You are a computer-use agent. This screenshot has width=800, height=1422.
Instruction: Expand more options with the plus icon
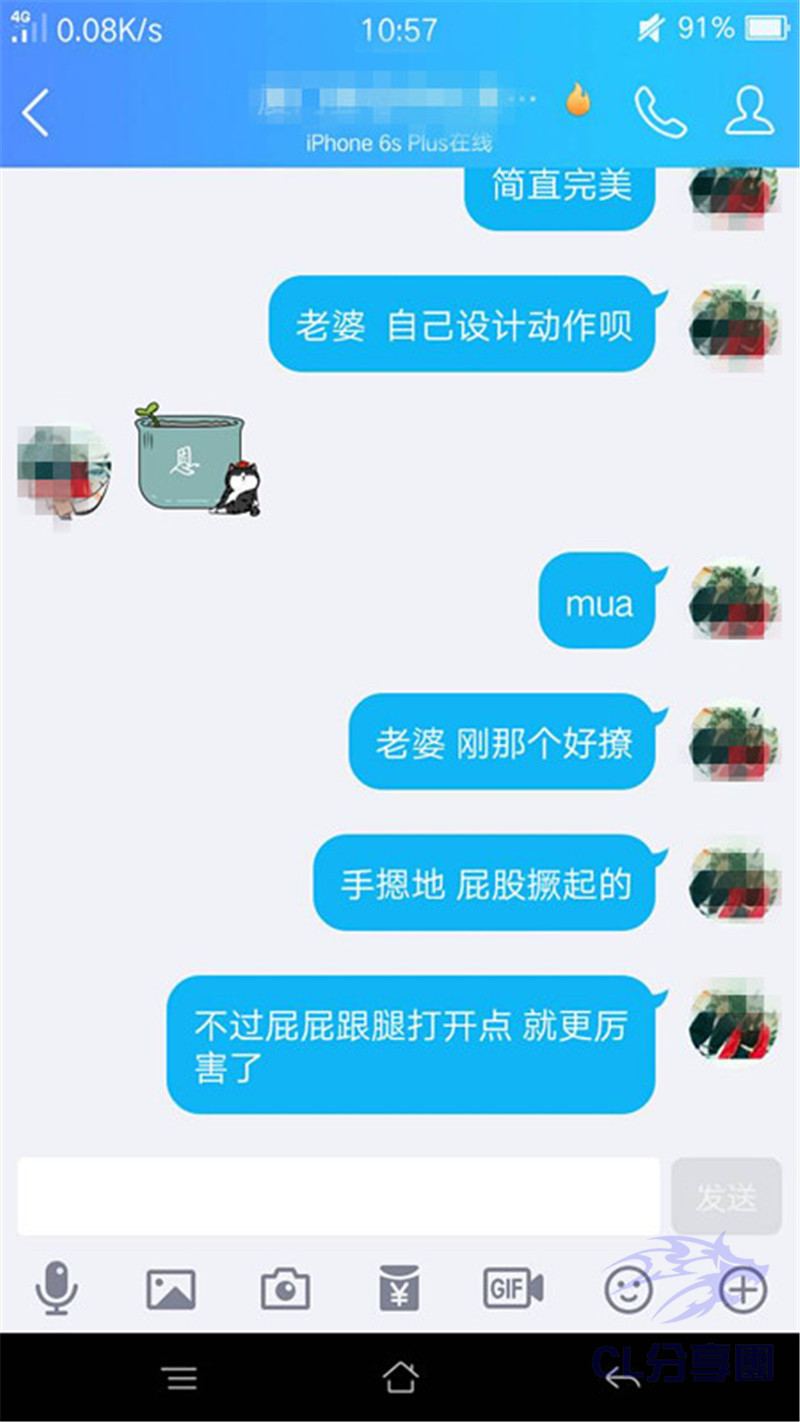click(743, 1290)
